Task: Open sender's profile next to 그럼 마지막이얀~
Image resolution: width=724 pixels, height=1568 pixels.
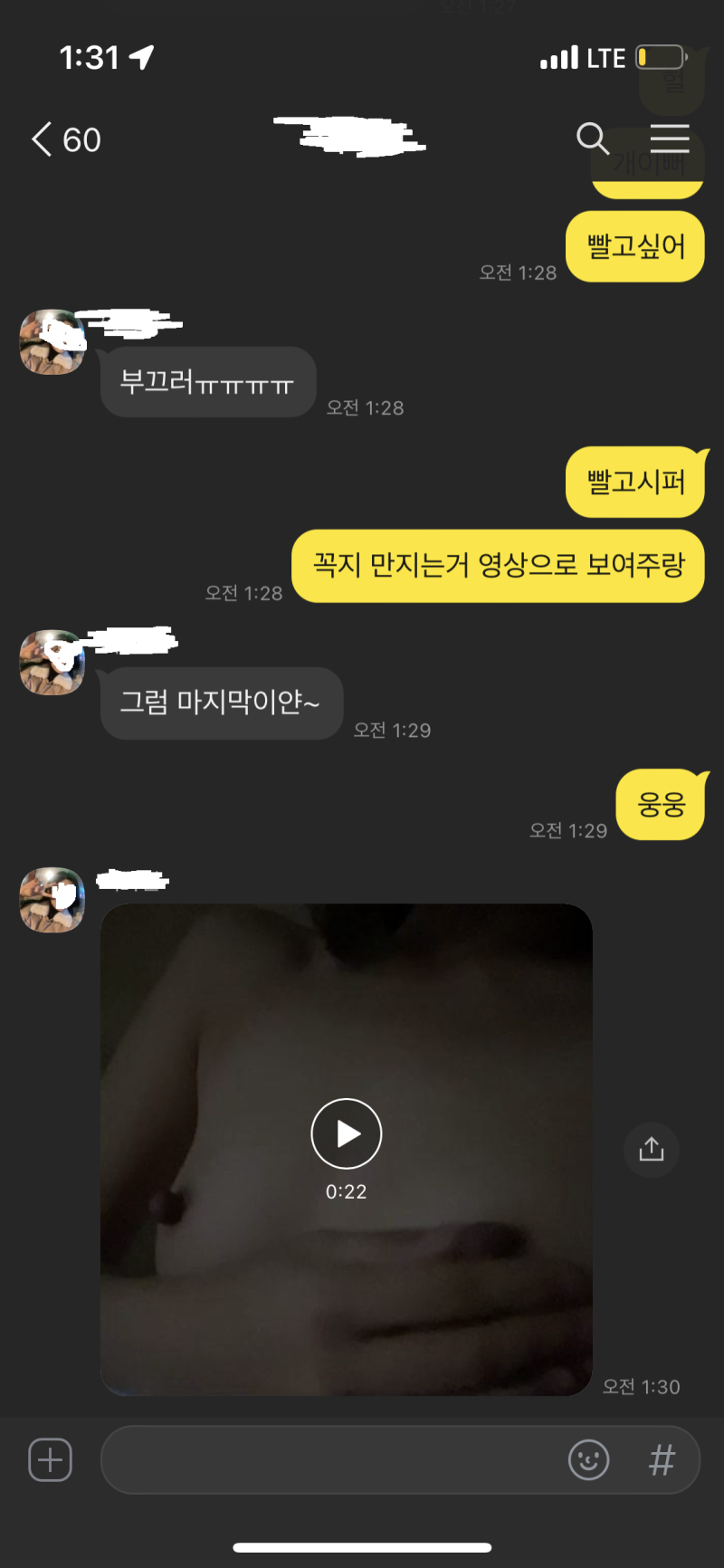Action: [x=52, y=663]
